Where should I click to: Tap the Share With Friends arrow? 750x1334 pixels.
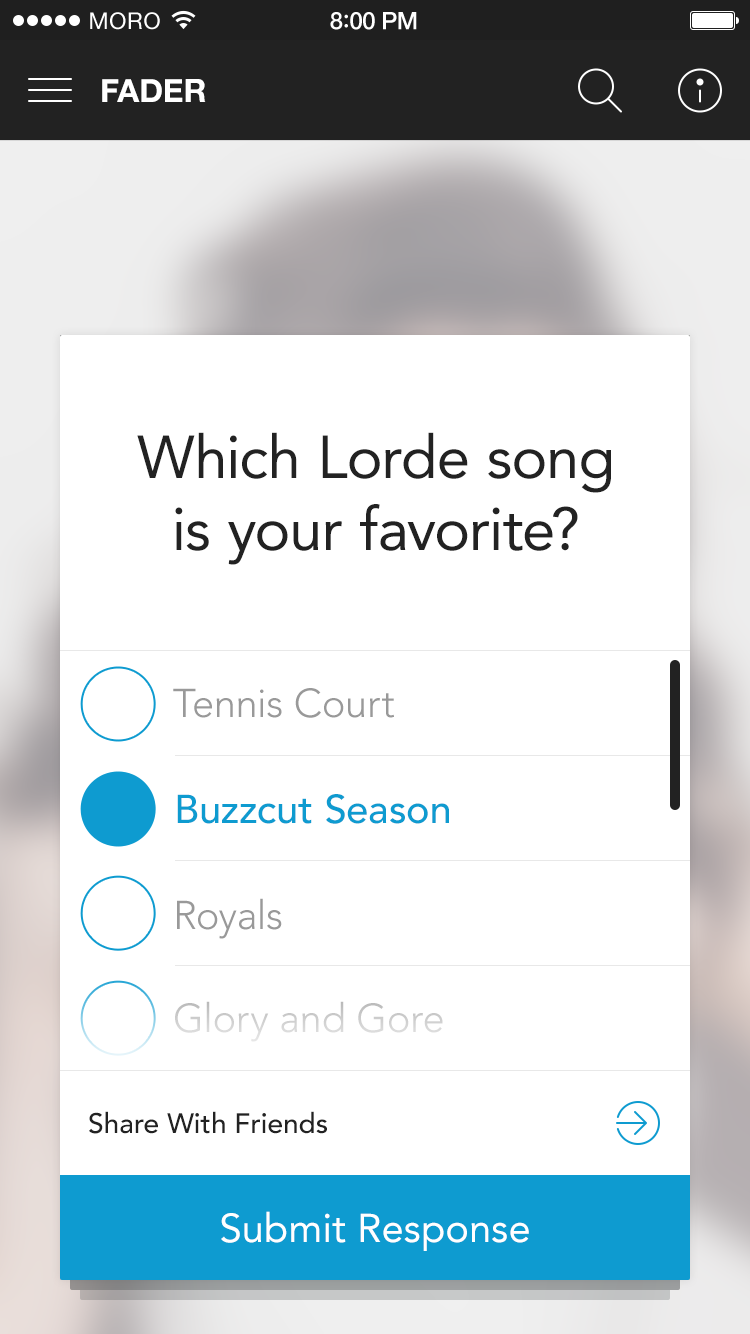(x=637, y=1123)
